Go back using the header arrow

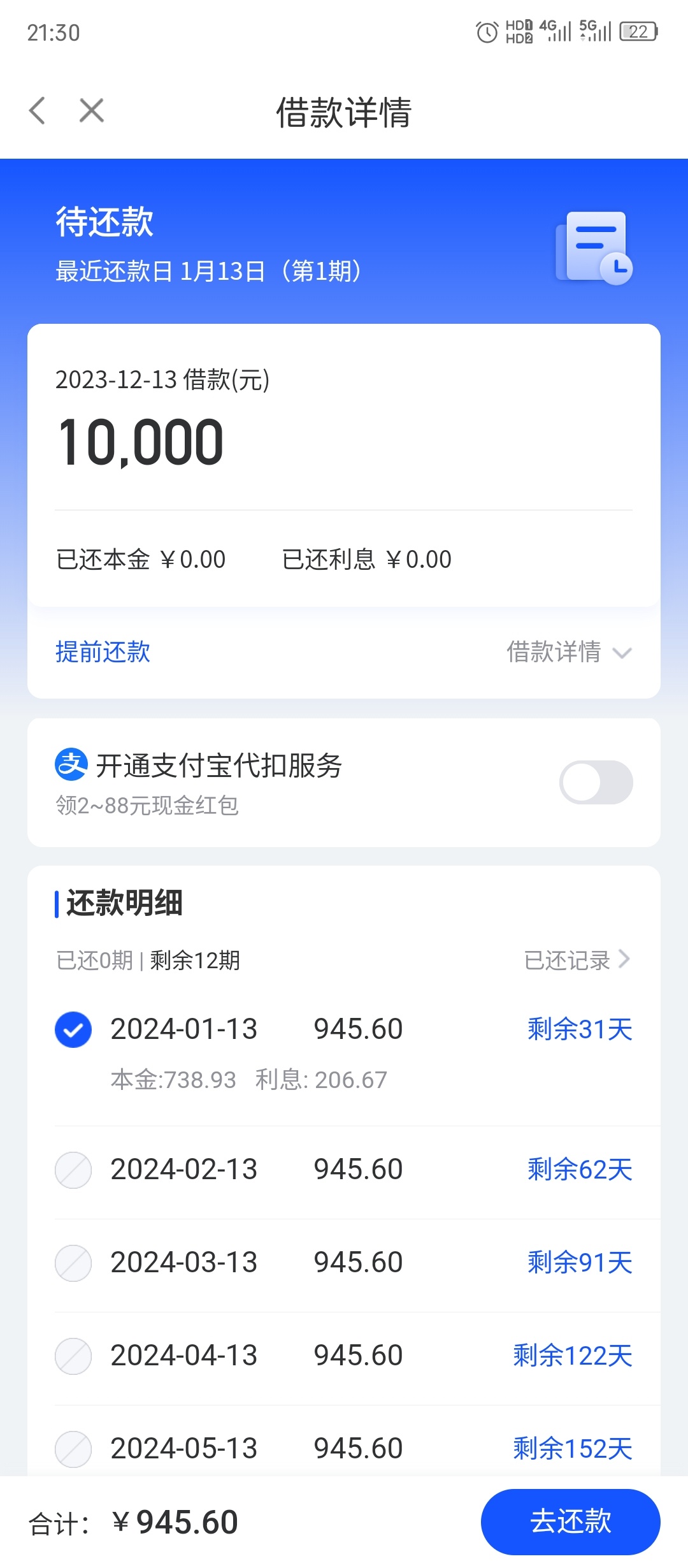pyautogui.click(x=38, y=110)
